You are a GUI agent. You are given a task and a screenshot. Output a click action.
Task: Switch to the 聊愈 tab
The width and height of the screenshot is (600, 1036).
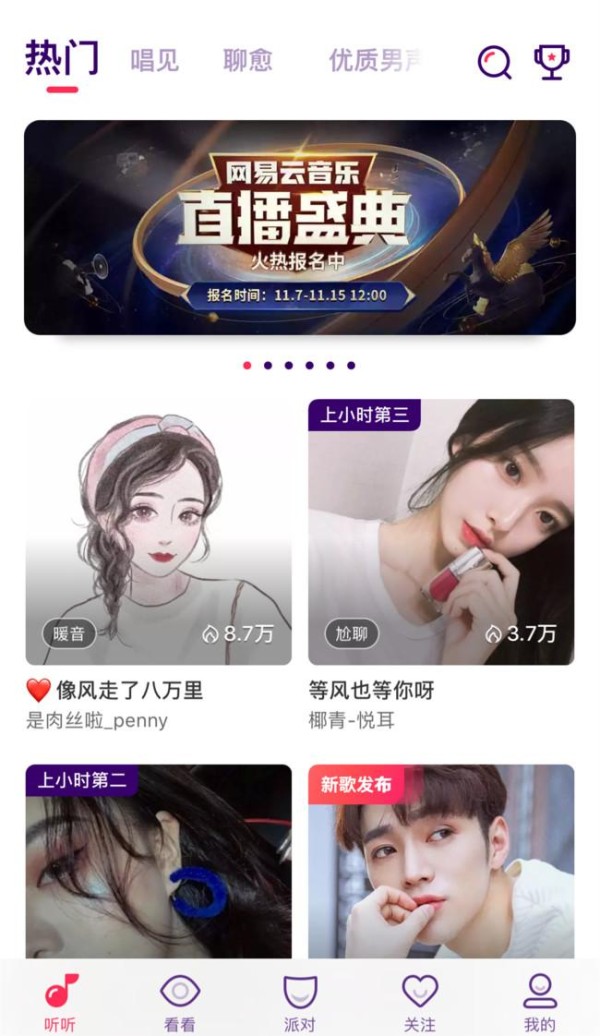pyautogui.click(x=247, y=60)
